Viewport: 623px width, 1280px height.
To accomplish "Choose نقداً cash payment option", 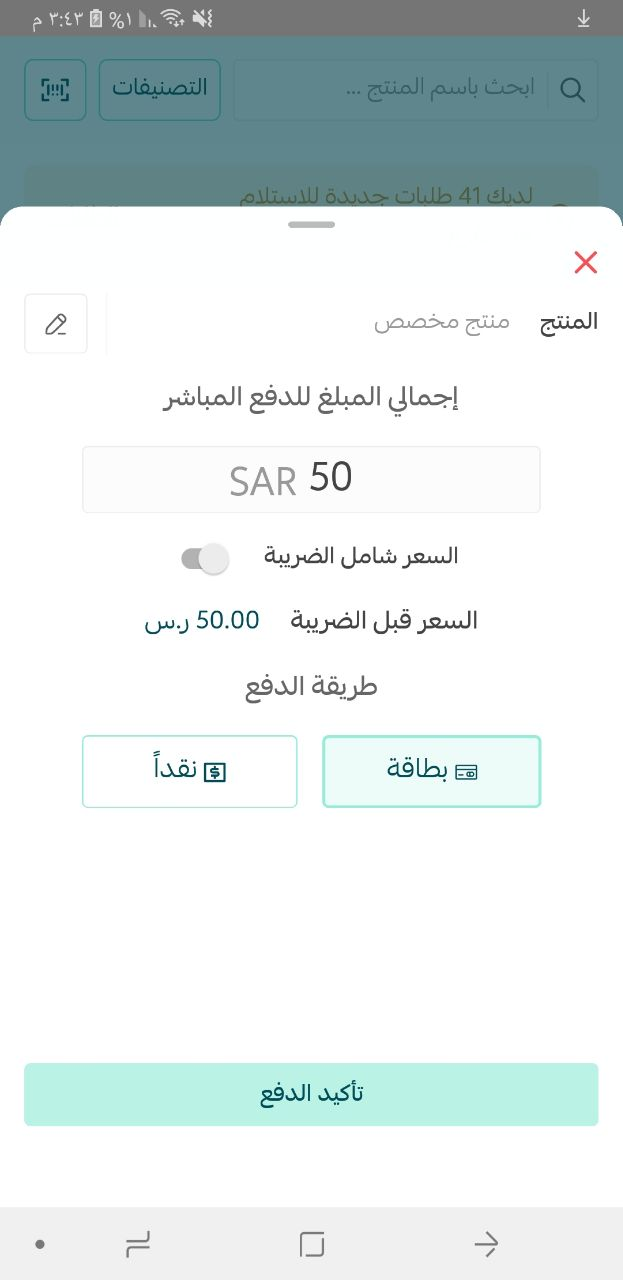I will pyautogui.click(x=190, y=771).
